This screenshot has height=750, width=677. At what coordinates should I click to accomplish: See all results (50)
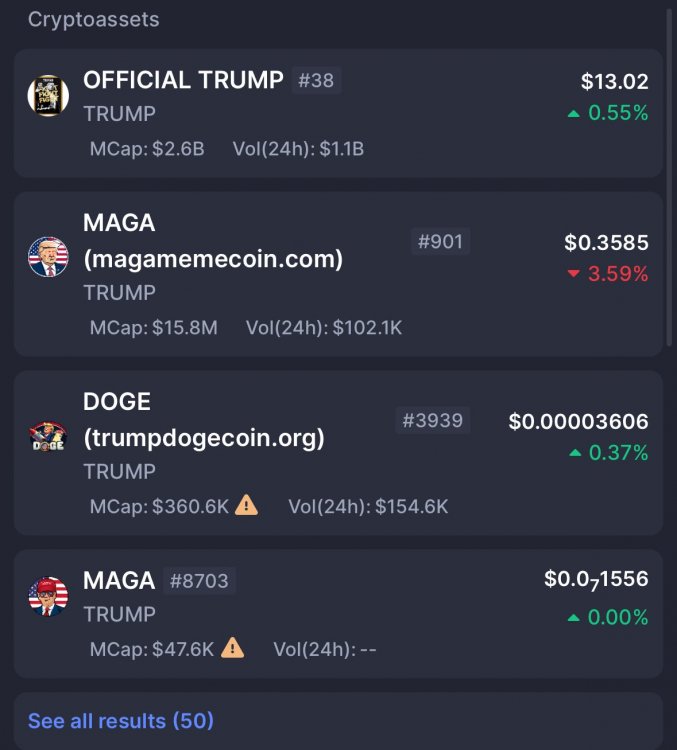(x=121, y=720)
